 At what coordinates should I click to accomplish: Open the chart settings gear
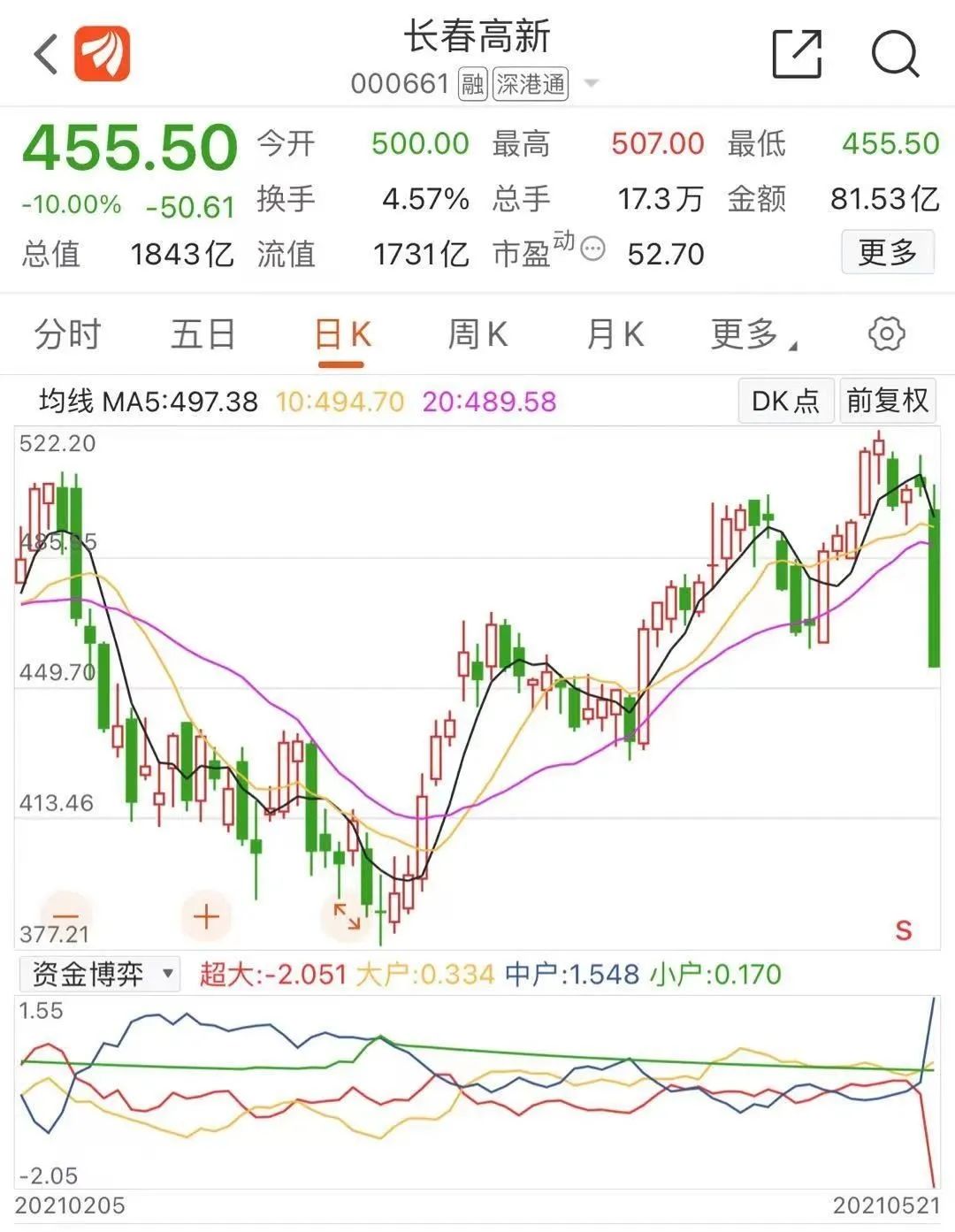click(x=887, y=333)
